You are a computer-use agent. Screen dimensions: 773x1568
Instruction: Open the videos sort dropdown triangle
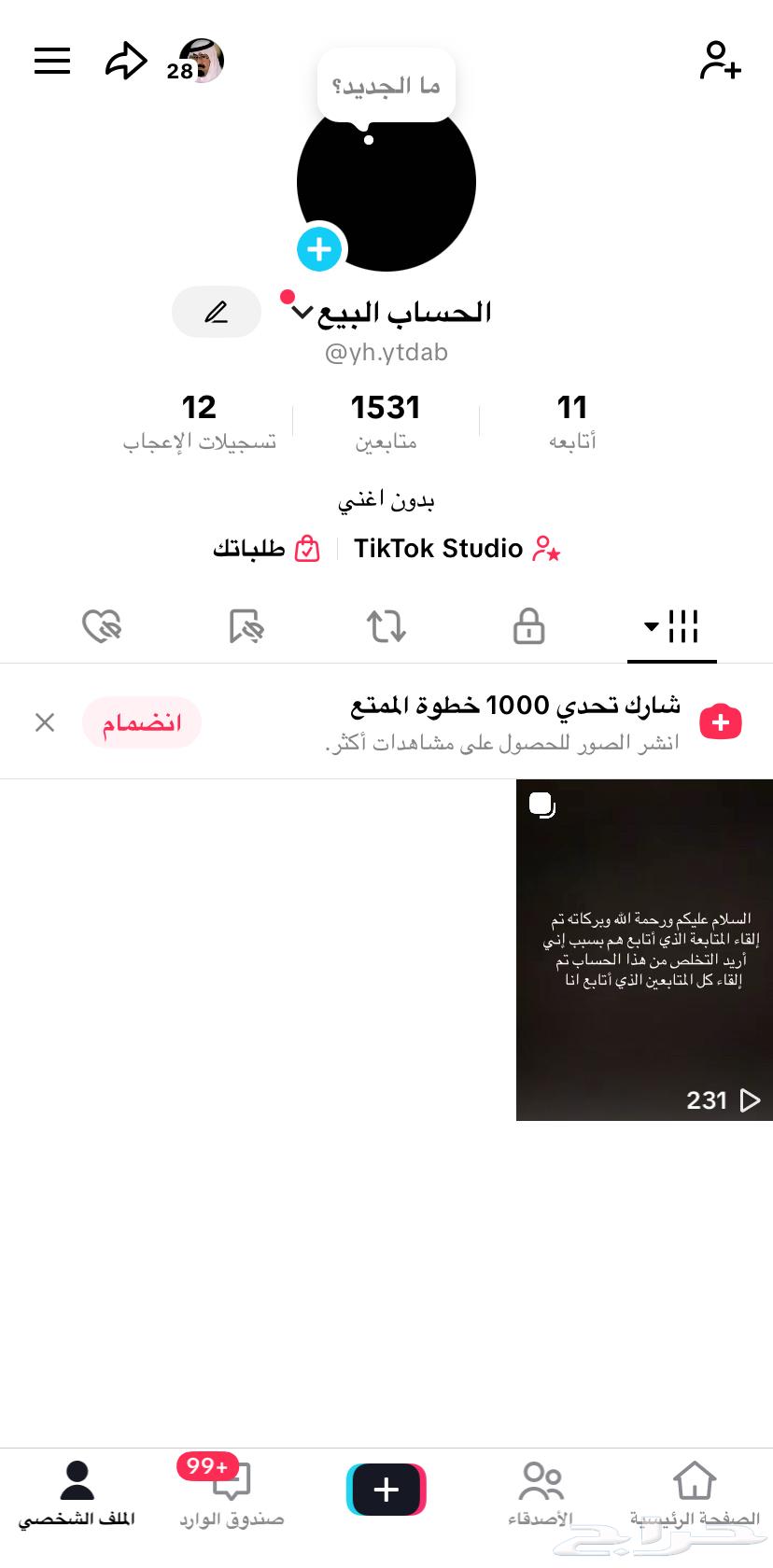point(651,627)
